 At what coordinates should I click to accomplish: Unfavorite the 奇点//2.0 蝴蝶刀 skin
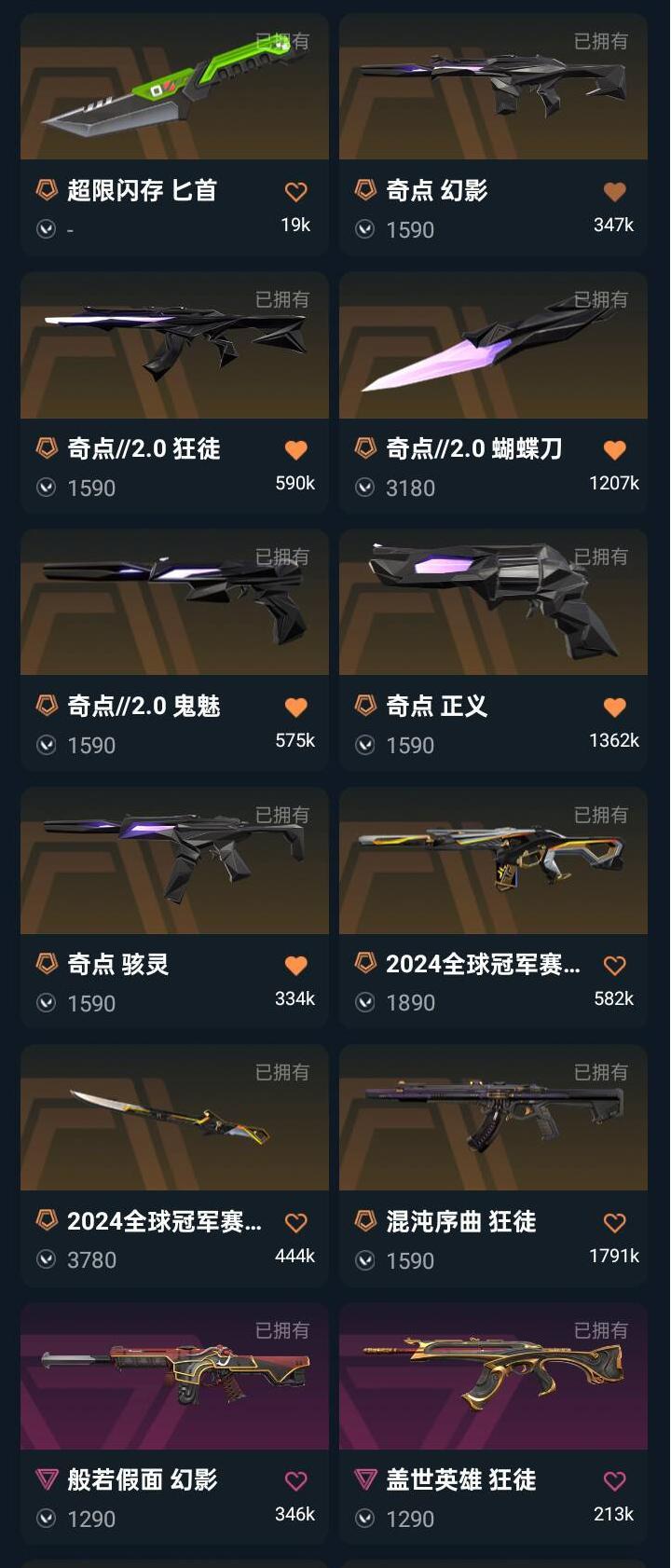[614, 448]
